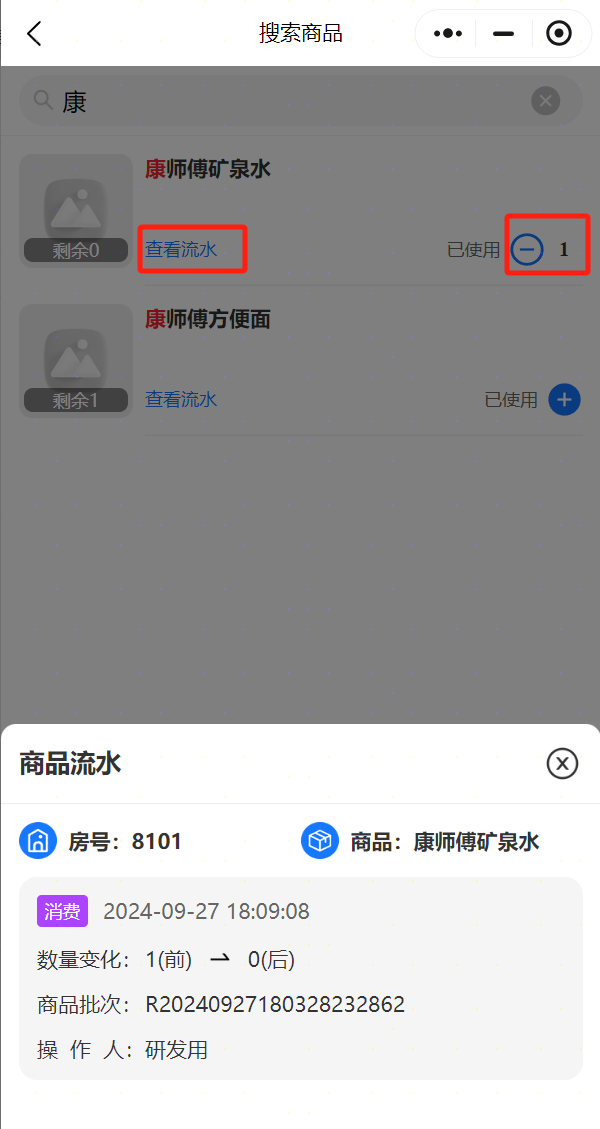The height and width of the screenshot is (1129, 600).
Task: Open 查看流水 for 康师傅方便面
Action: click(181, 400)
